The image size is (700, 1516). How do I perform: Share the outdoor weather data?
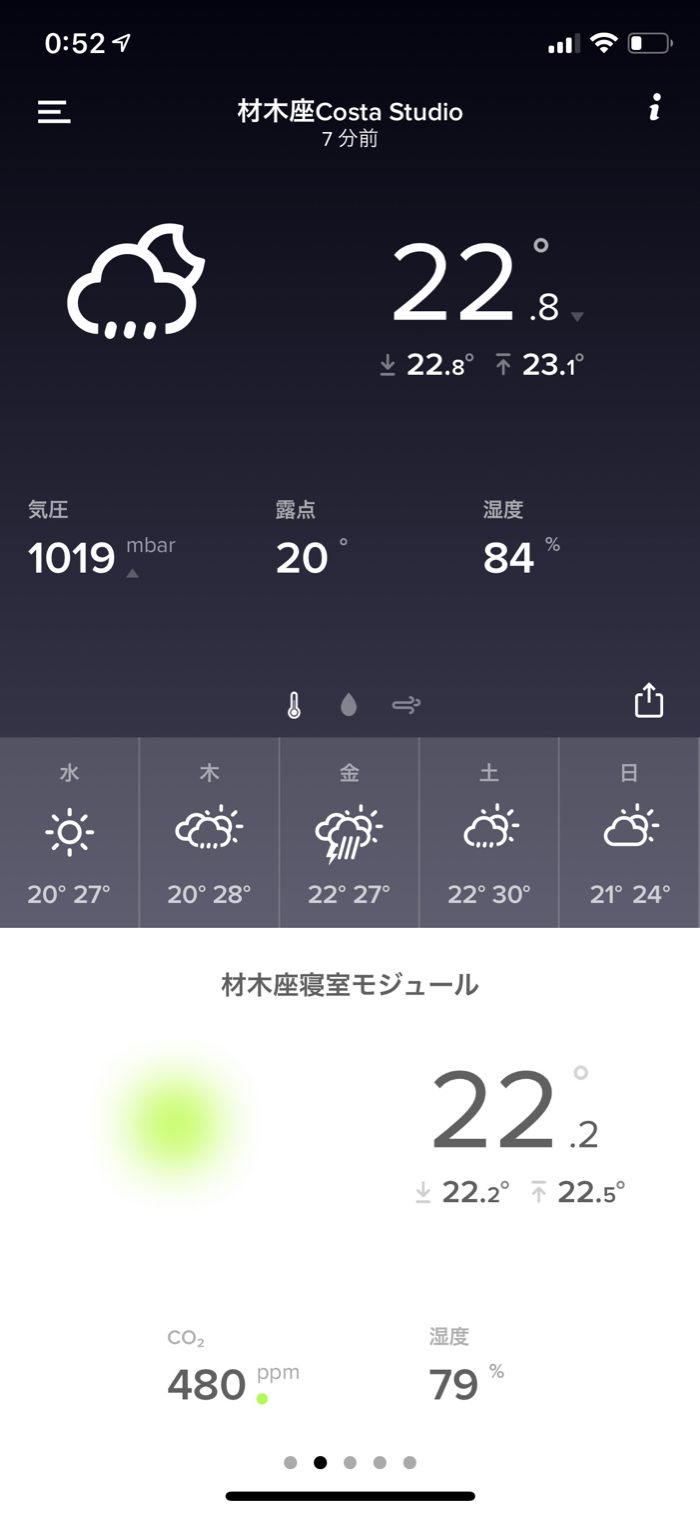[x=649, y=700]
